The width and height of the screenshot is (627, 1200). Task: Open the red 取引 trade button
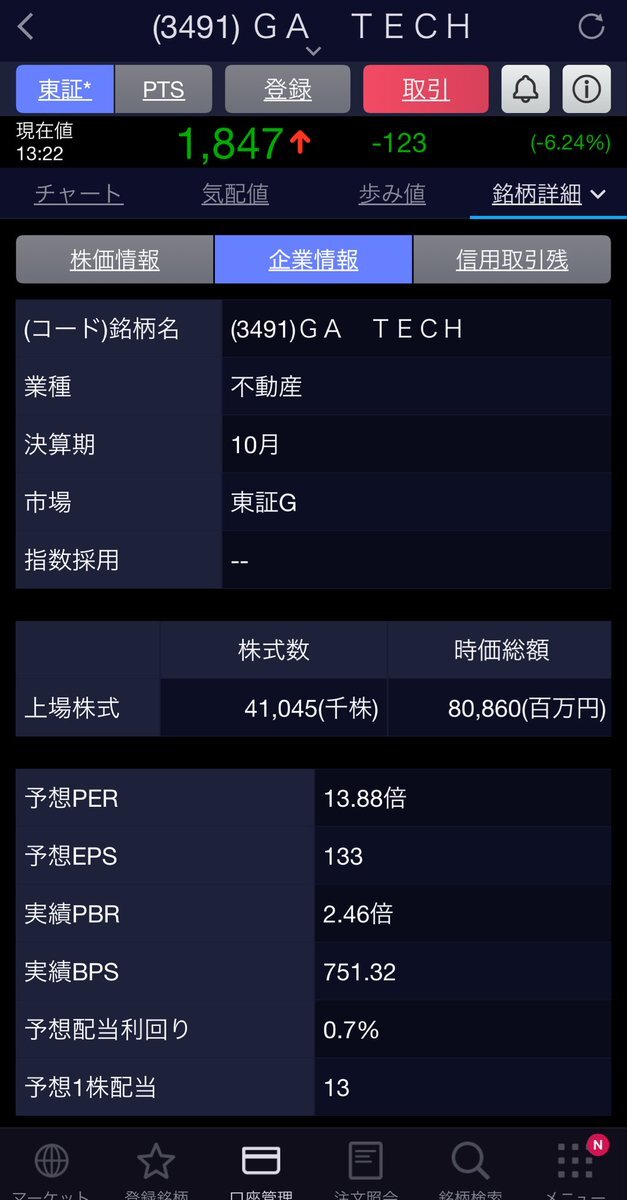[426, 89]
